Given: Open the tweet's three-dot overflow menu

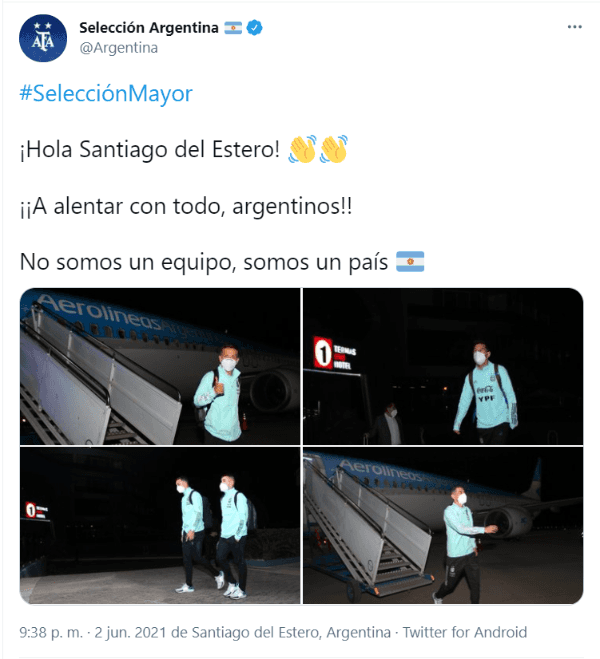Looking at the screenshot, I should point(572,28).
